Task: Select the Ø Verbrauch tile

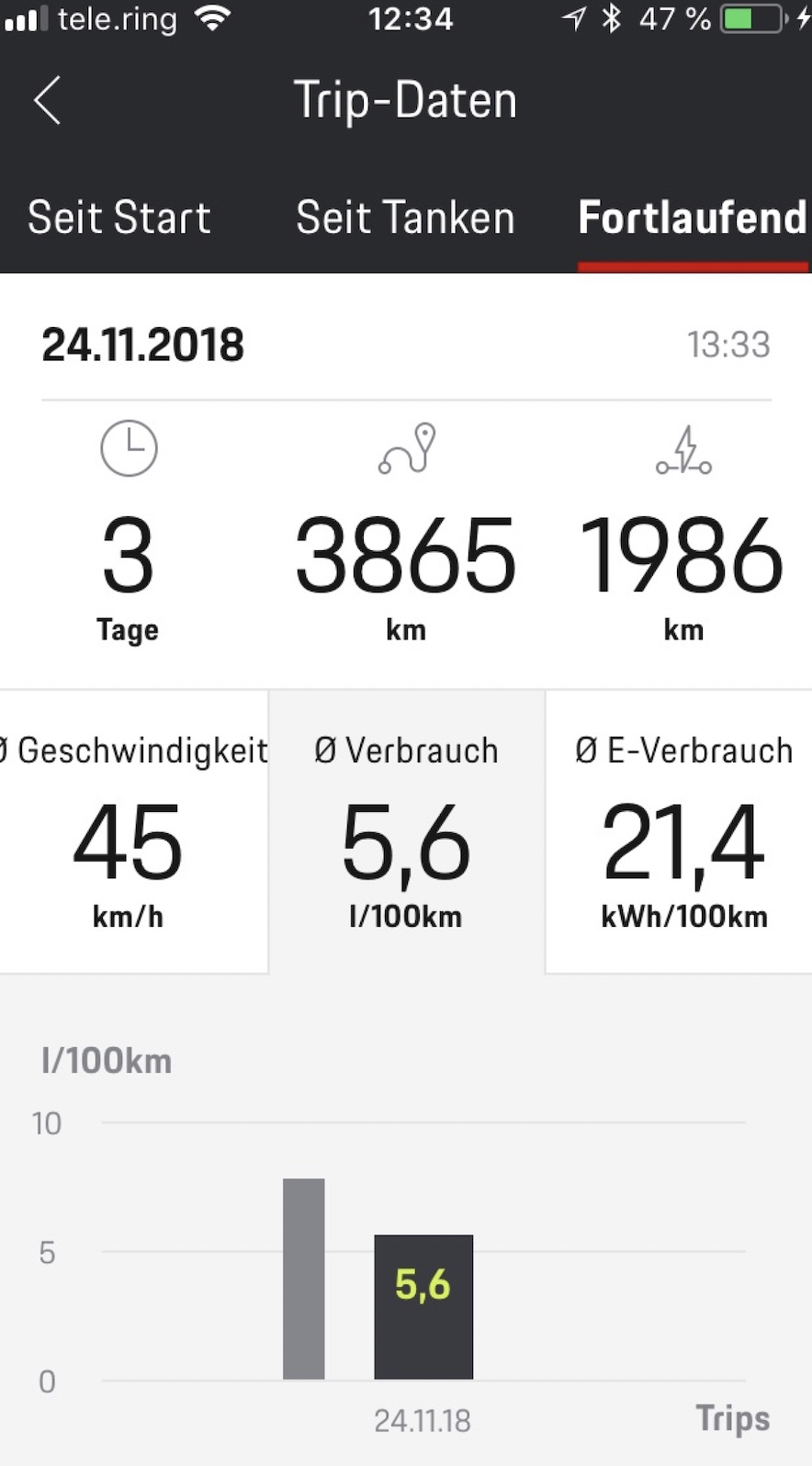Action: pyautogui.click(x=406, y=831)
